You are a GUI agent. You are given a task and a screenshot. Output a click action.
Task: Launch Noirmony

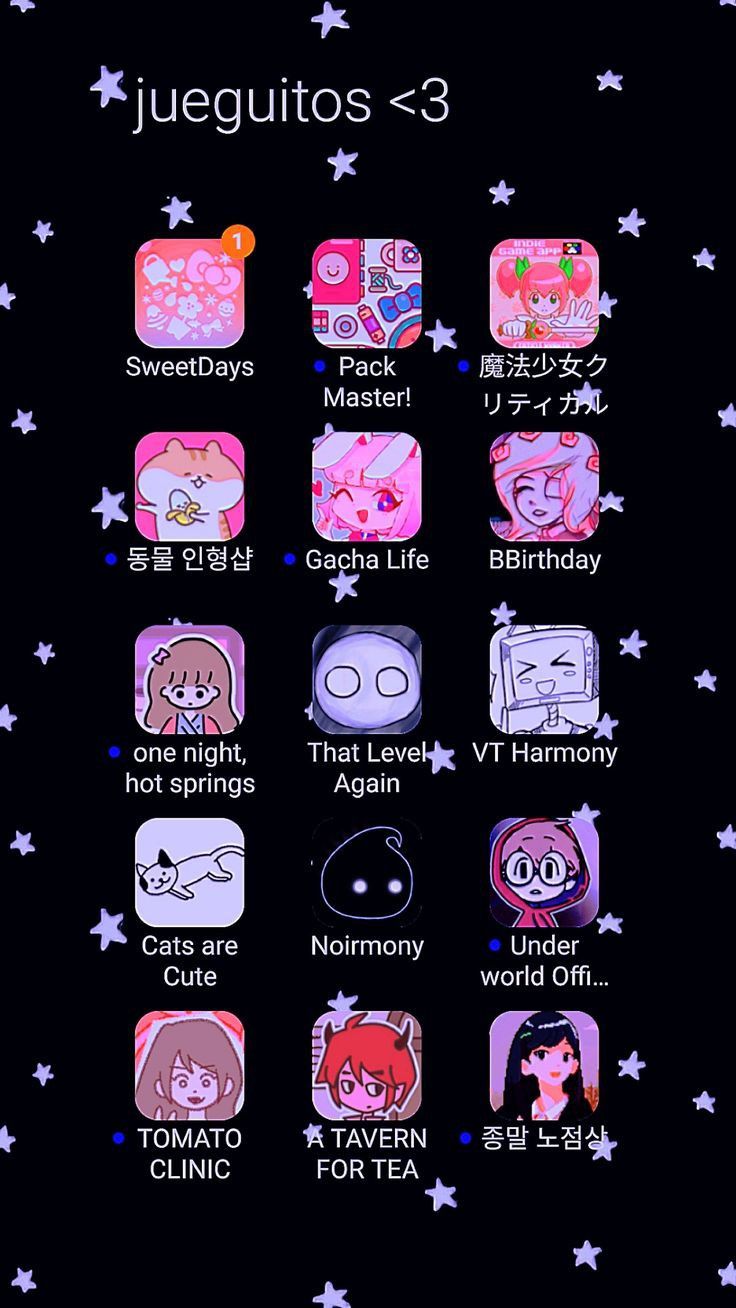pyautogui.click(x=367, y=872)
